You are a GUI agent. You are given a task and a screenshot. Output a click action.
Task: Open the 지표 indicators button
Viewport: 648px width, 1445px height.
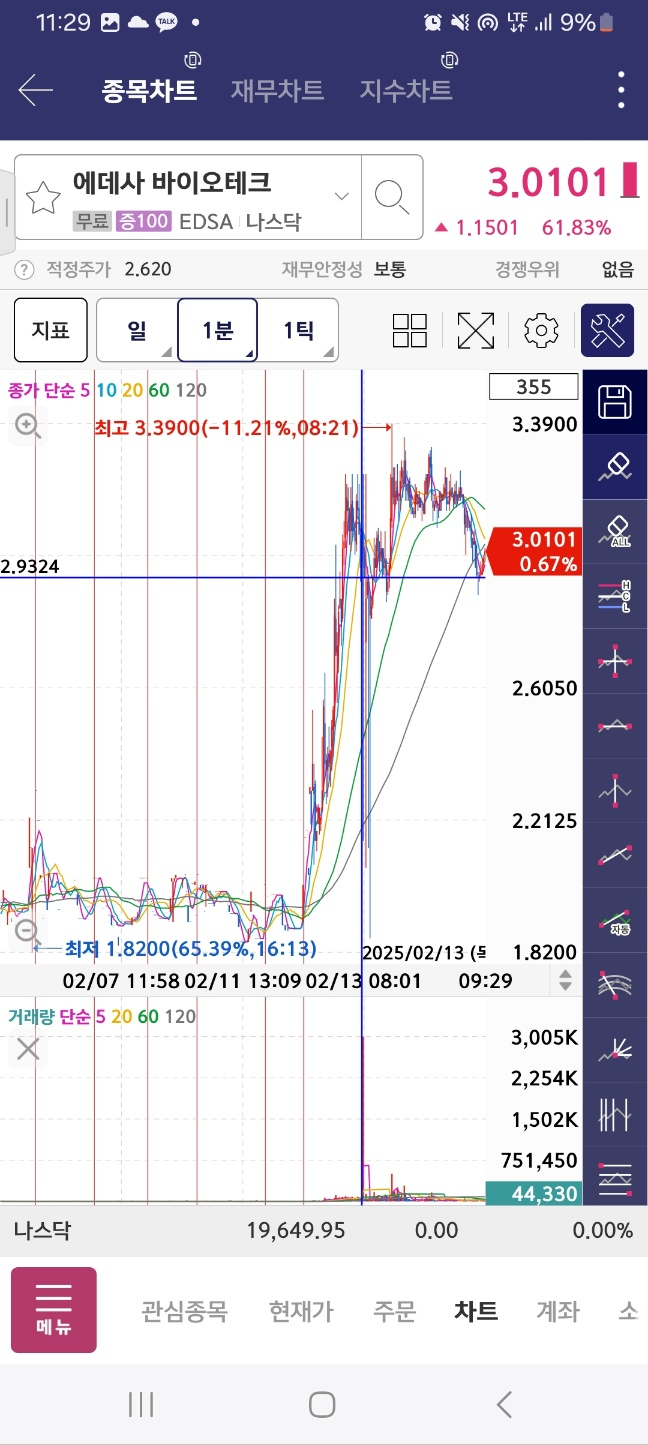[51, 330]
